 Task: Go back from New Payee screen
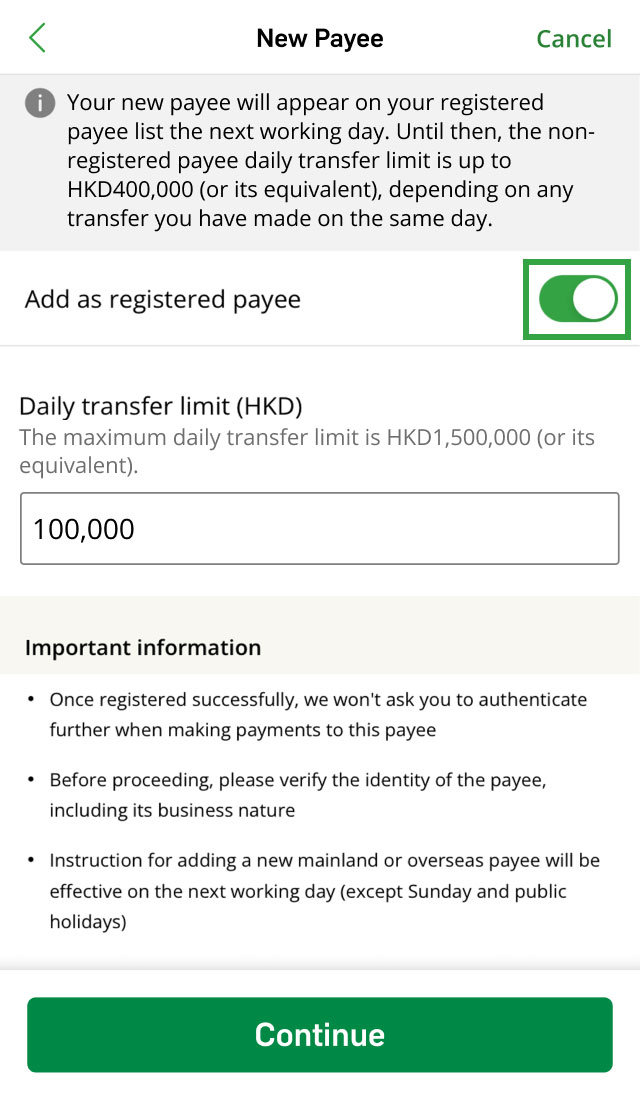(38, 38)
